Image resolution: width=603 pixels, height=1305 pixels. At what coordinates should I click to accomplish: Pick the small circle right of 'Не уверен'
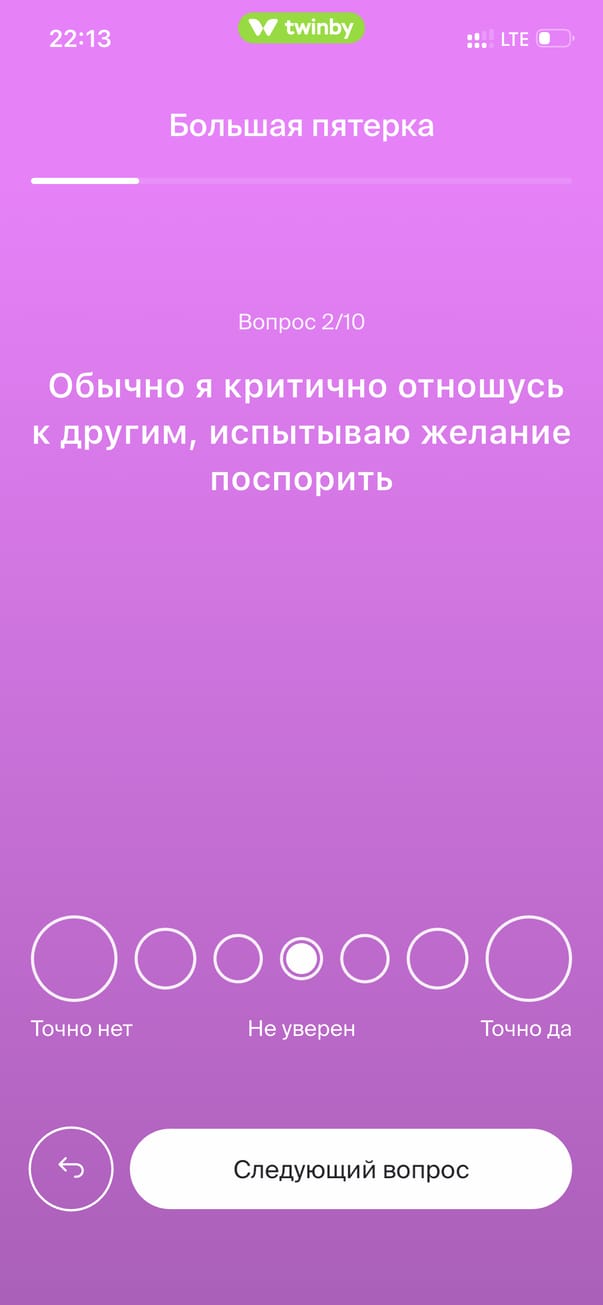click(x=365, y=958)
